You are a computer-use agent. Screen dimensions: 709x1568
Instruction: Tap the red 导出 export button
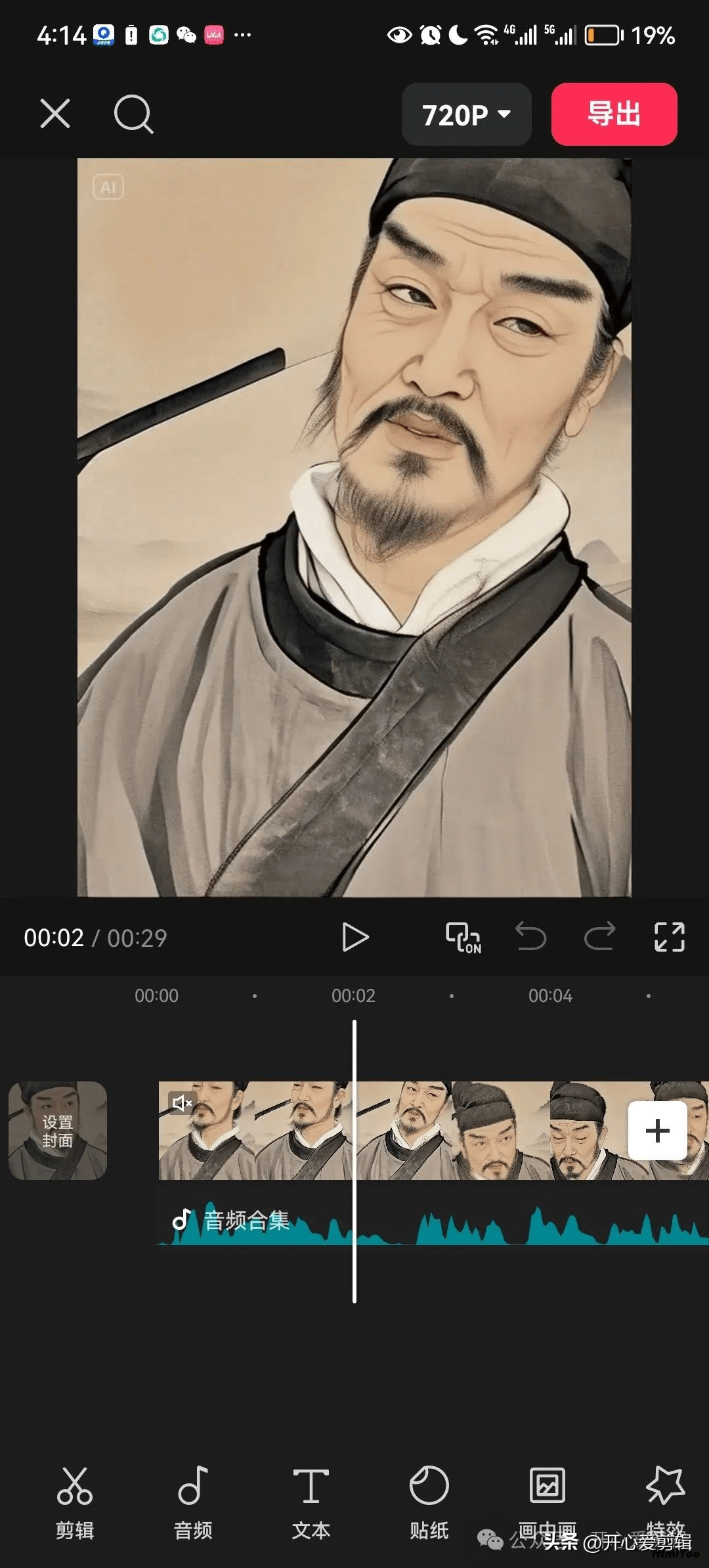[x=614, y=114]
